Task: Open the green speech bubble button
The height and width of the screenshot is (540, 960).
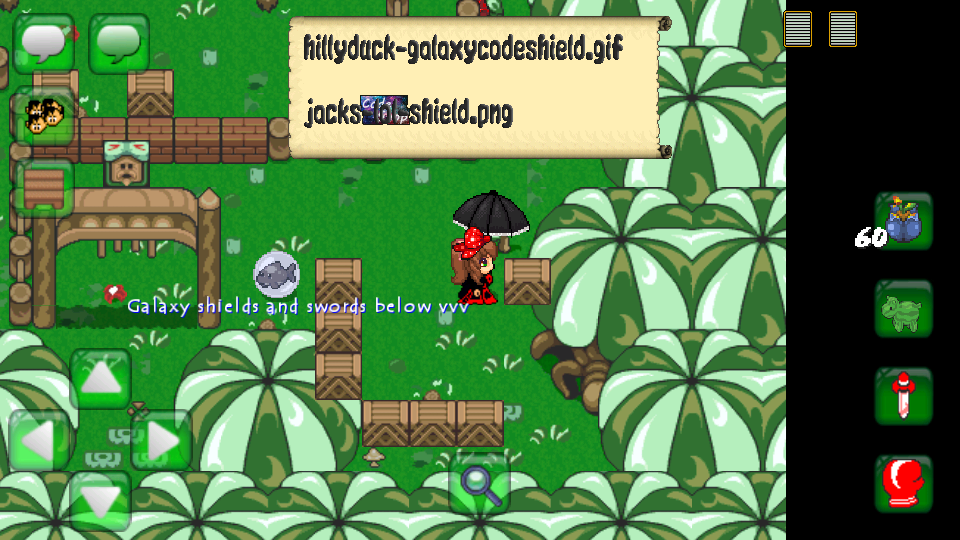Action: click(x=119, y=43)
